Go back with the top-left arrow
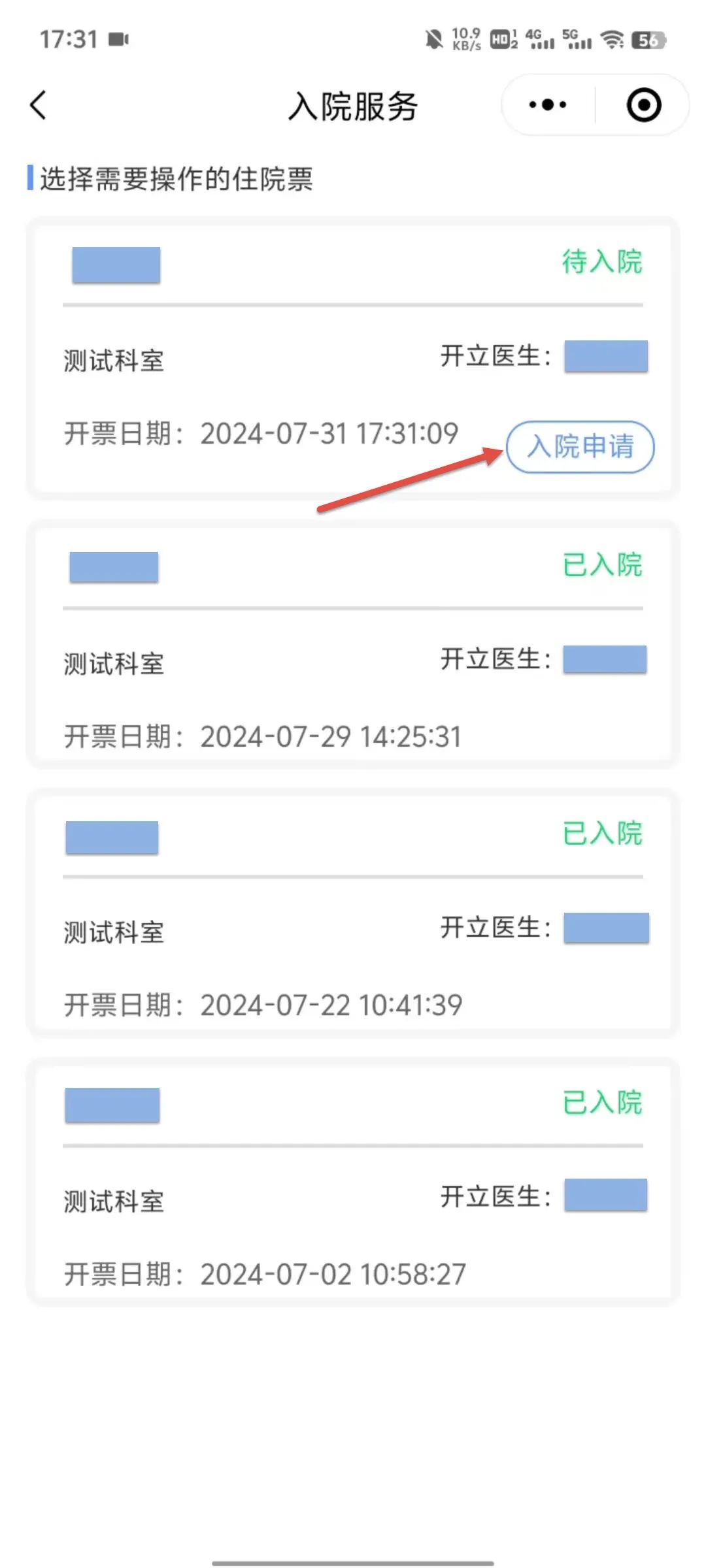The width and height of the screenshot is (706, 1568). coord(39,105)
